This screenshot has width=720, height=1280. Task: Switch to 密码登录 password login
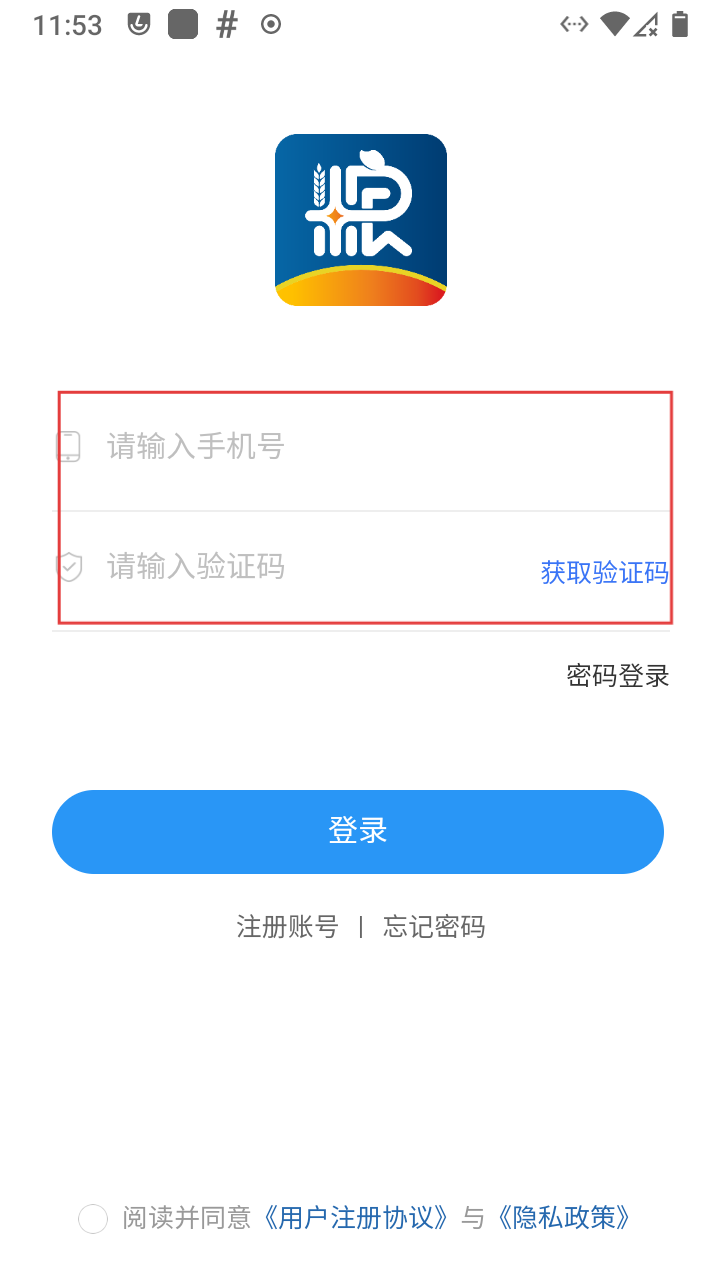617,676
